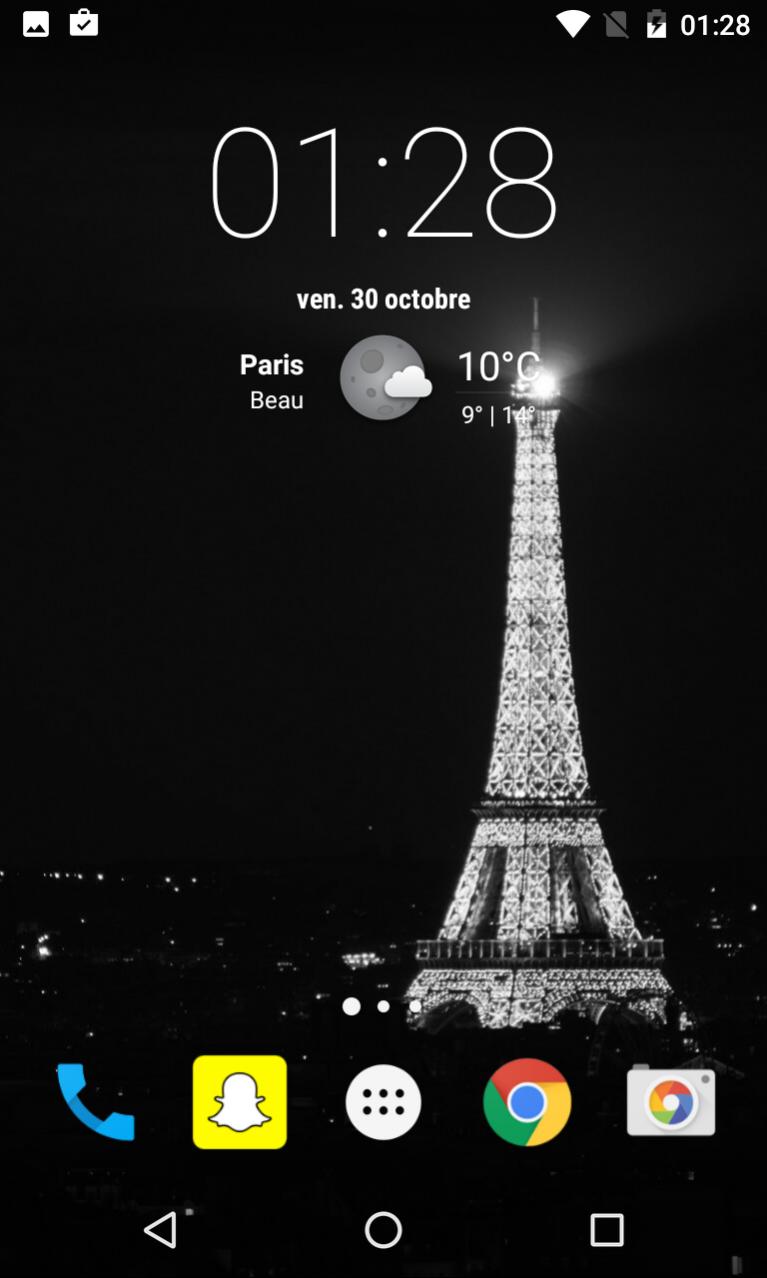Tap the ven. 30 octobre date

tap(383, 299)
